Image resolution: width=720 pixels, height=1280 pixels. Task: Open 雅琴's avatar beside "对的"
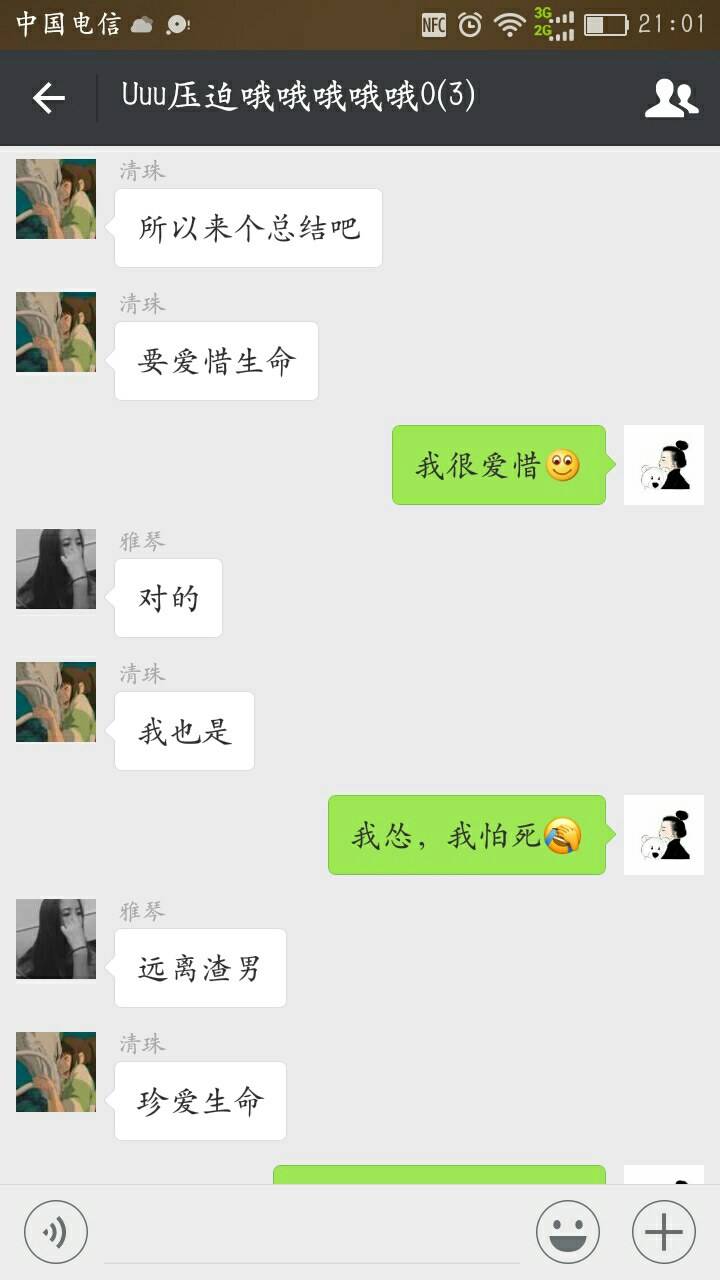click(x=56, y=569)
